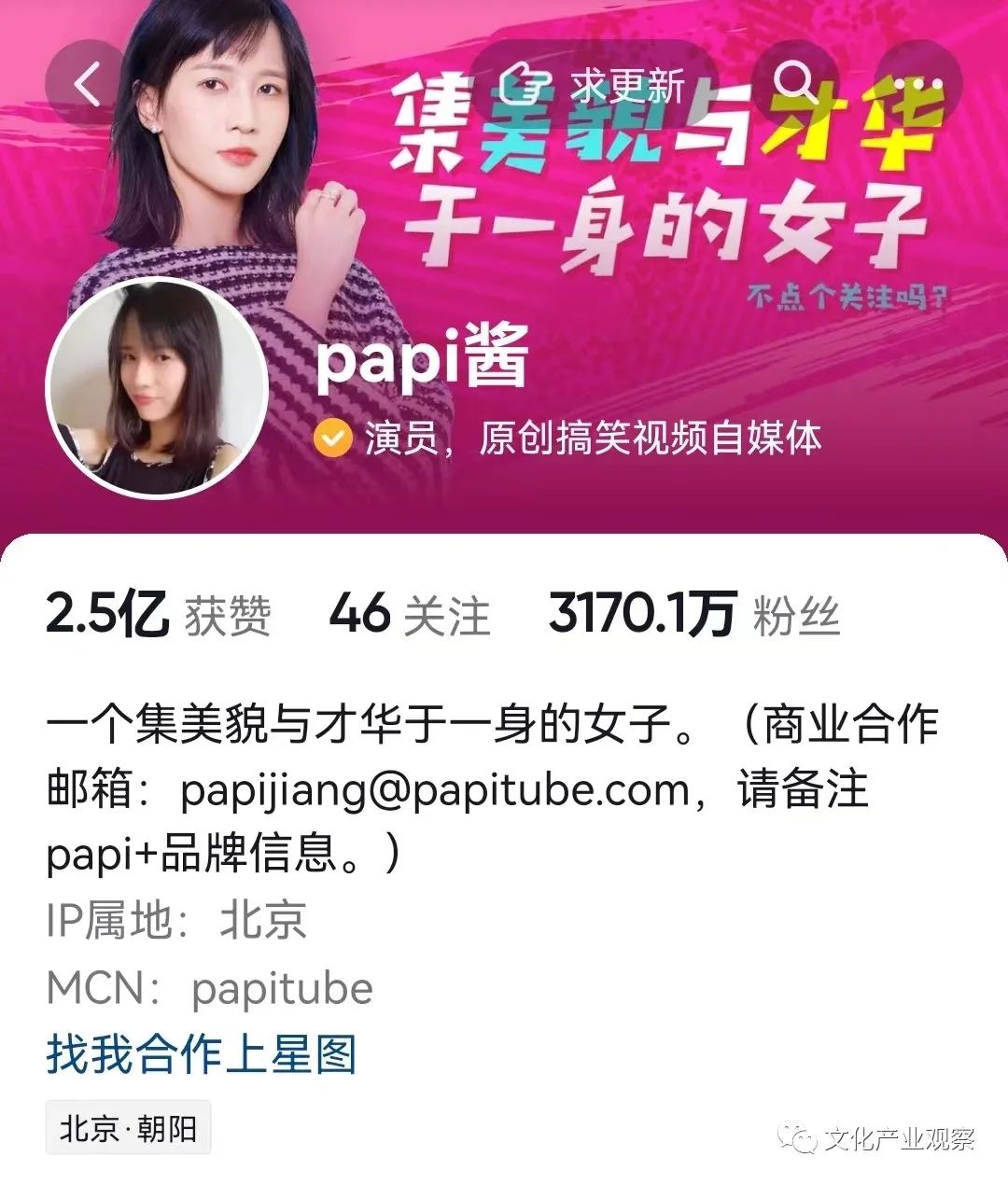Open the 3170.1万 粉丝 followers list
This screenshot has height=1184, width=1008.
coord(693,615)
